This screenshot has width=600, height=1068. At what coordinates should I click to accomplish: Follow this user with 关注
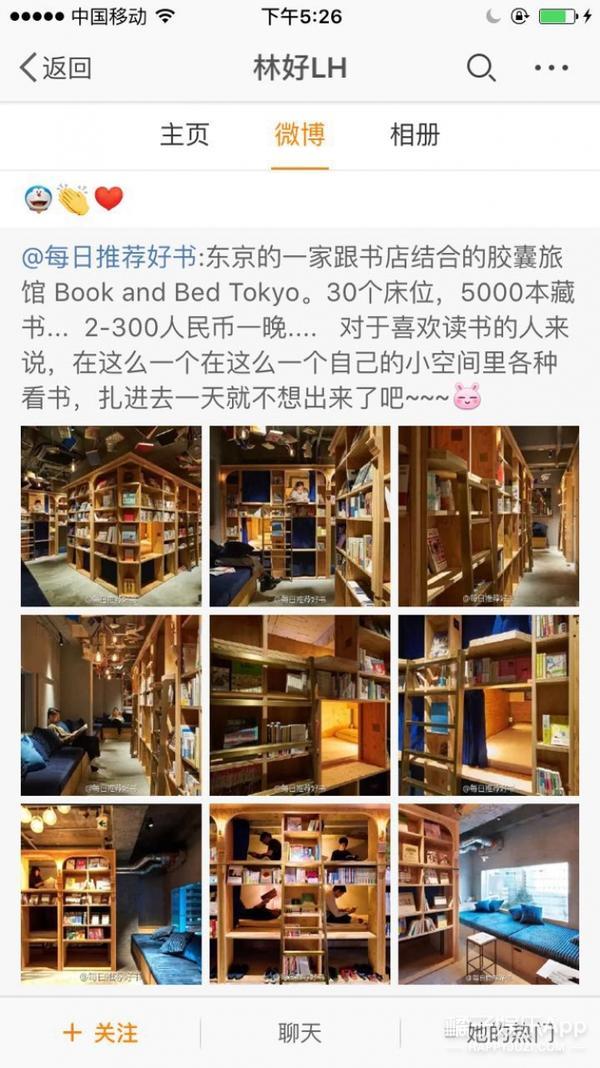coord(100,1033)
